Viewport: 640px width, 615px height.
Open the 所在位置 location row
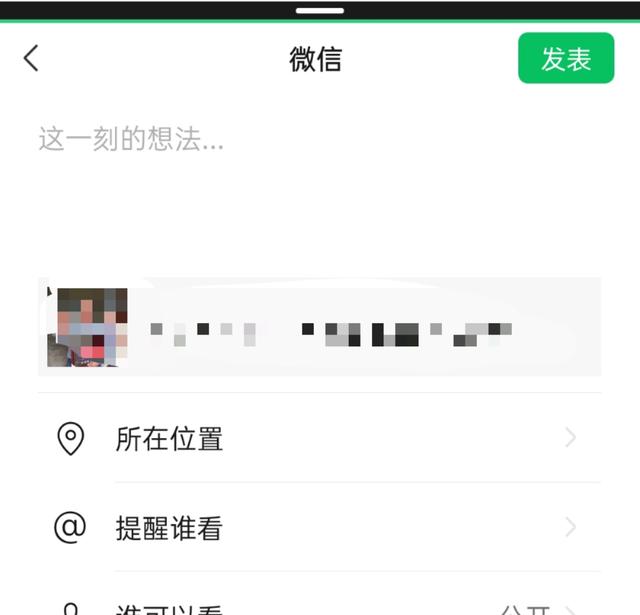pos(320,438)
